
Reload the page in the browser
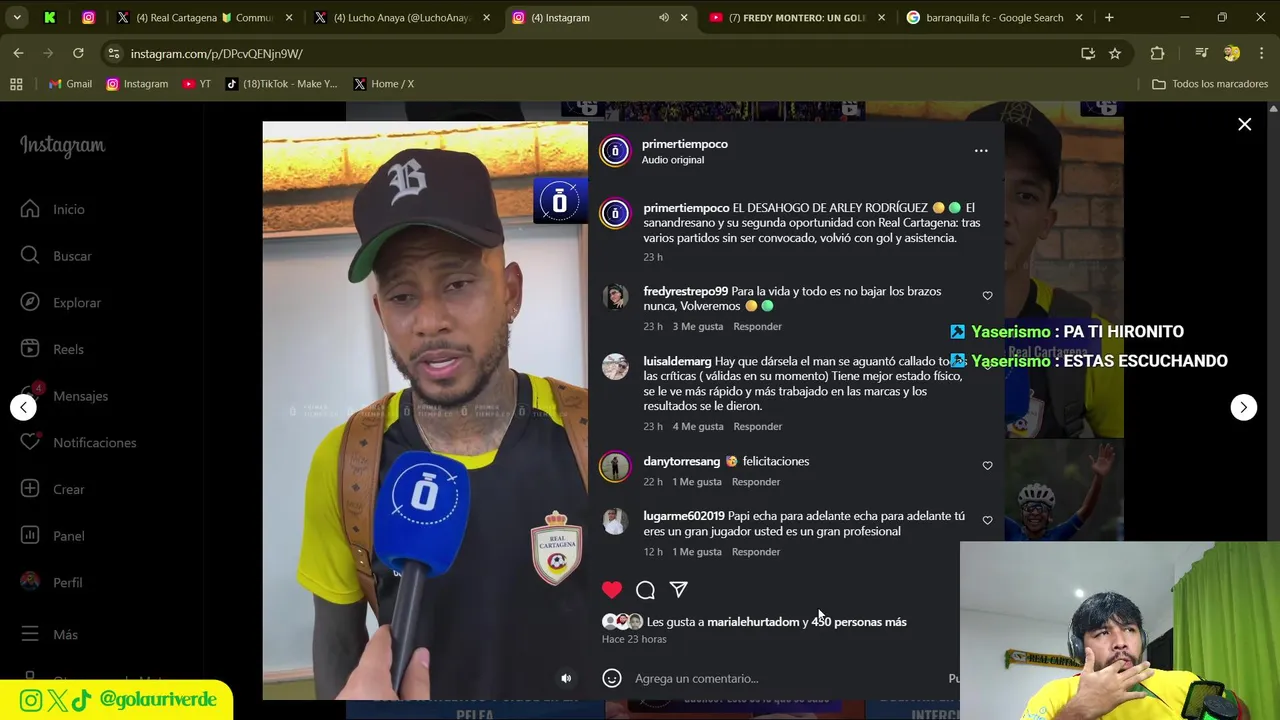click(78, 53)
